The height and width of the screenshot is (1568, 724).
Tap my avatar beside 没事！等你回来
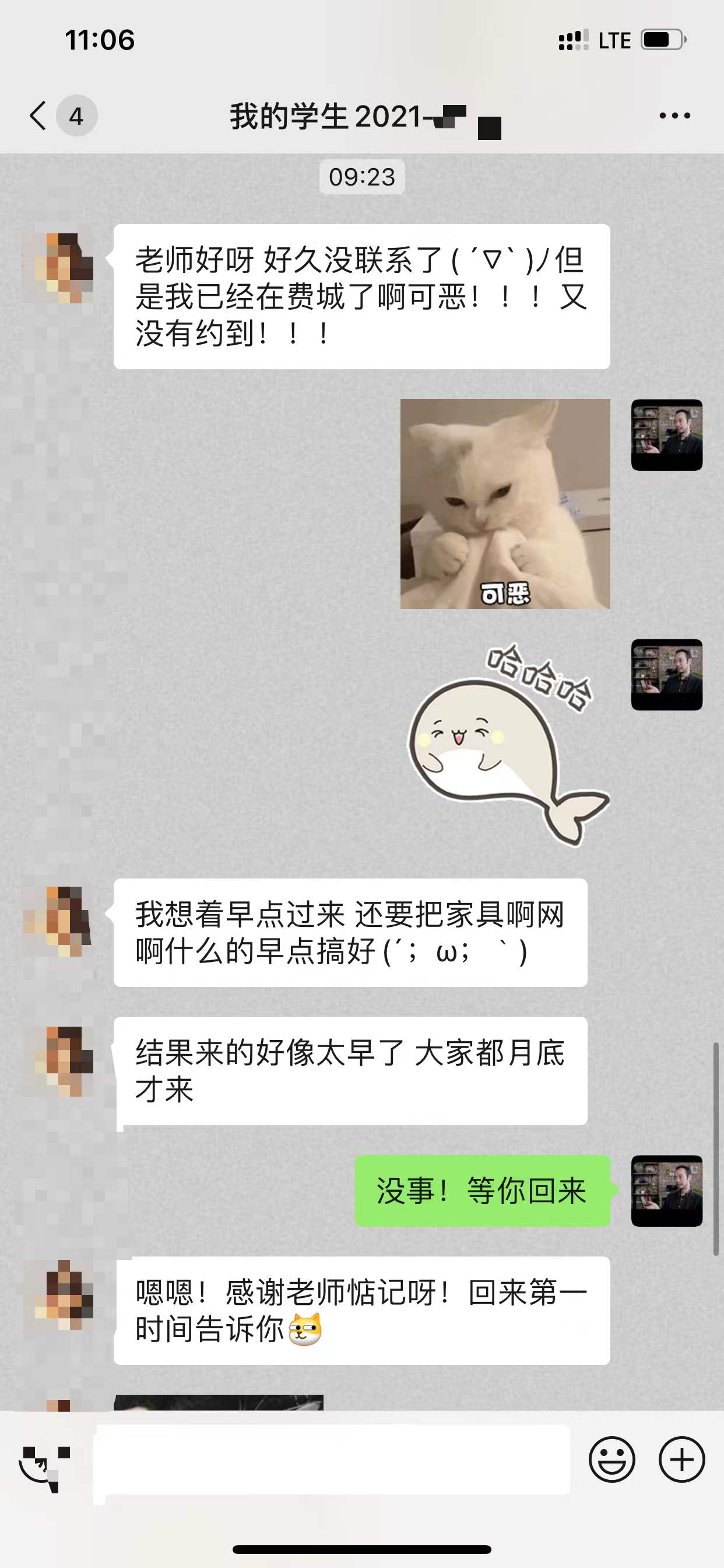coord(666,1190)
